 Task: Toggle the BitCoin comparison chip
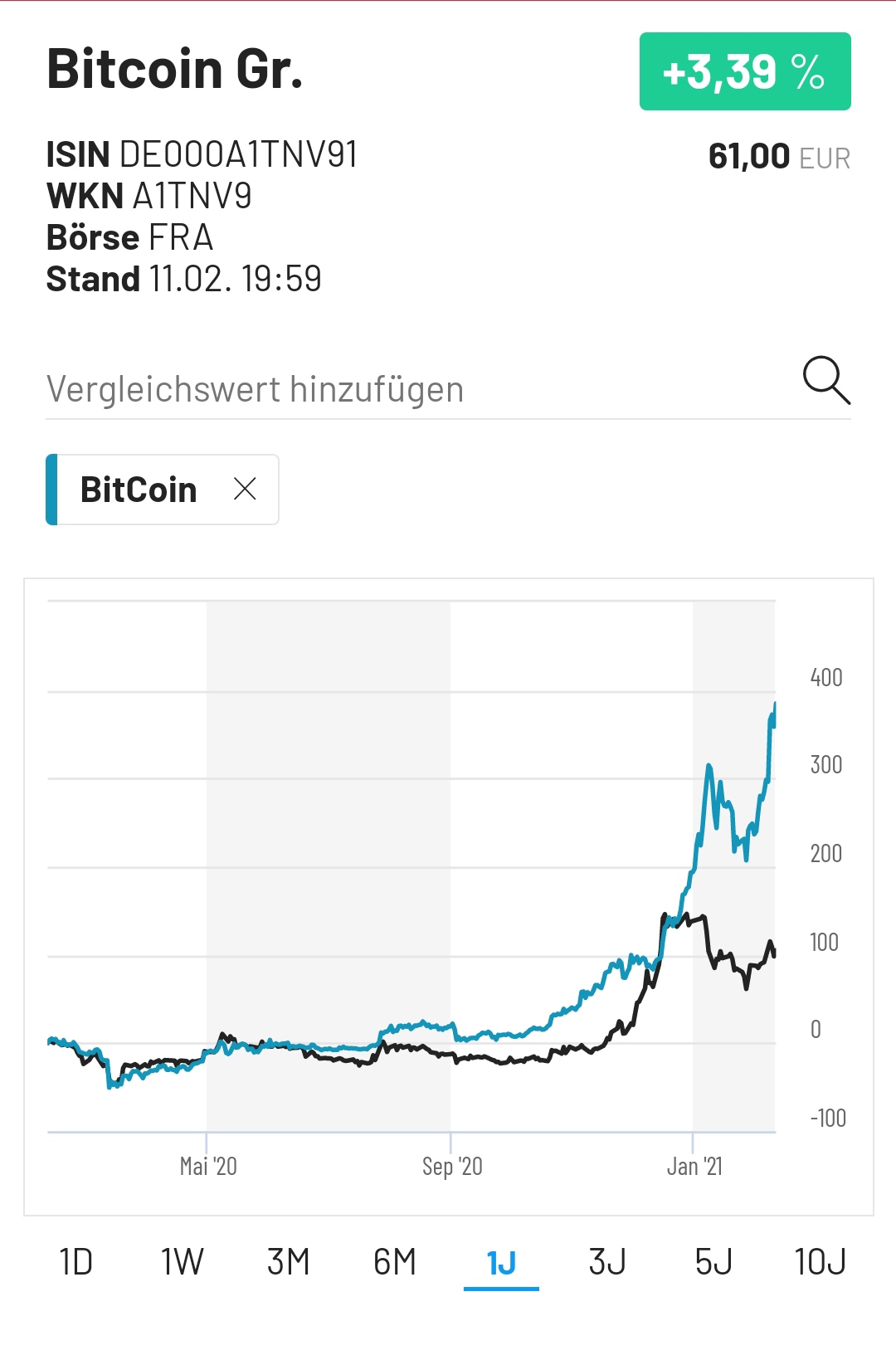(x=137, y=490)
